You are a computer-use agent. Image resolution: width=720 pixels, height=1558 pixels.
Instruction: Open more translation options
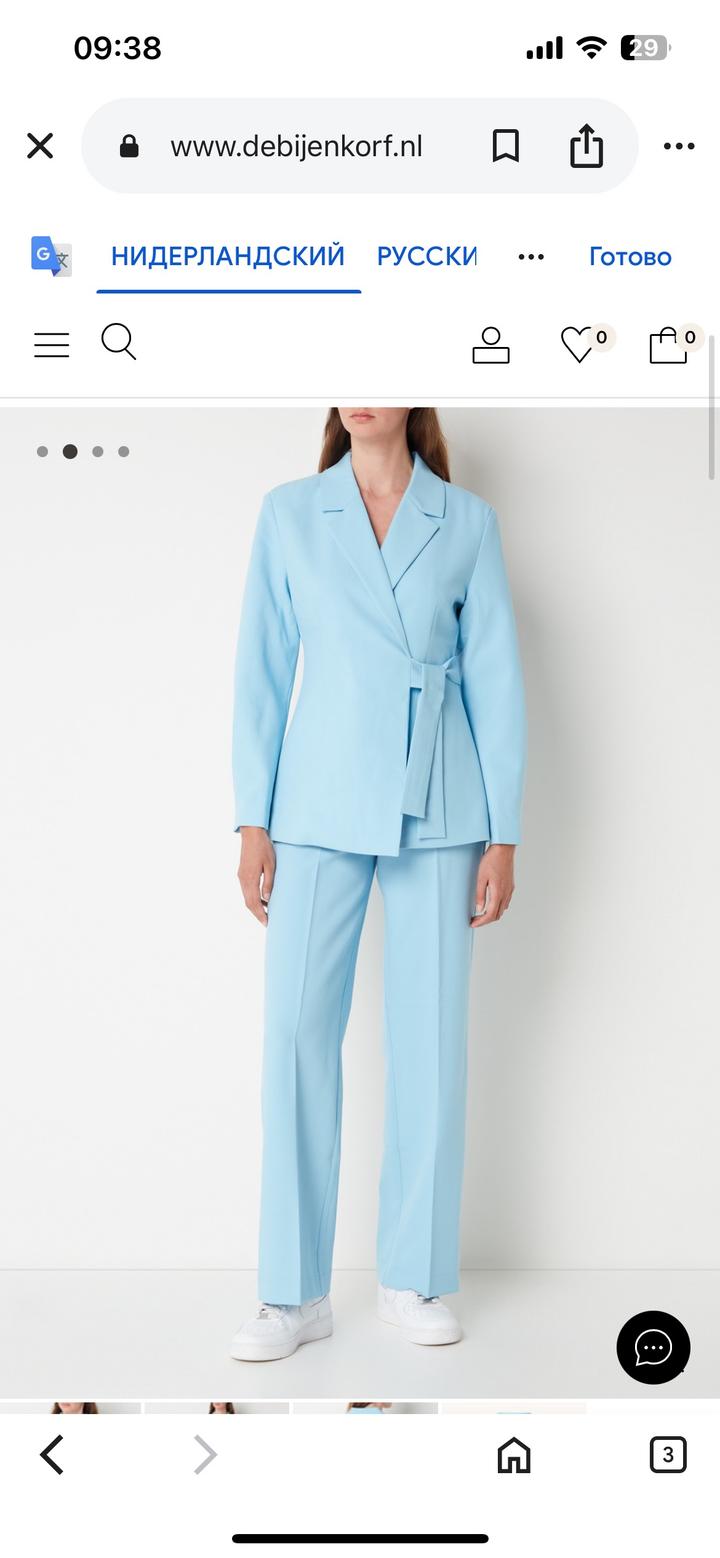click(531, 257)
